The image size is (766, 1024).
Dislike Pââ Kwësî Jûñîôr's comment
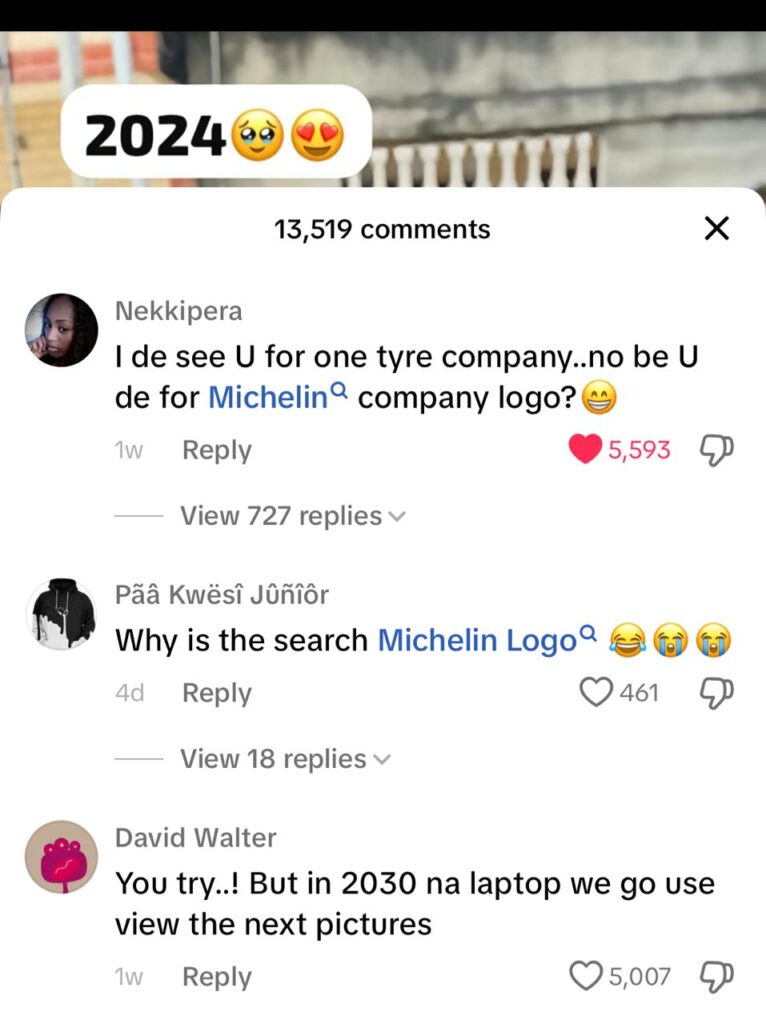coord(716,693)
